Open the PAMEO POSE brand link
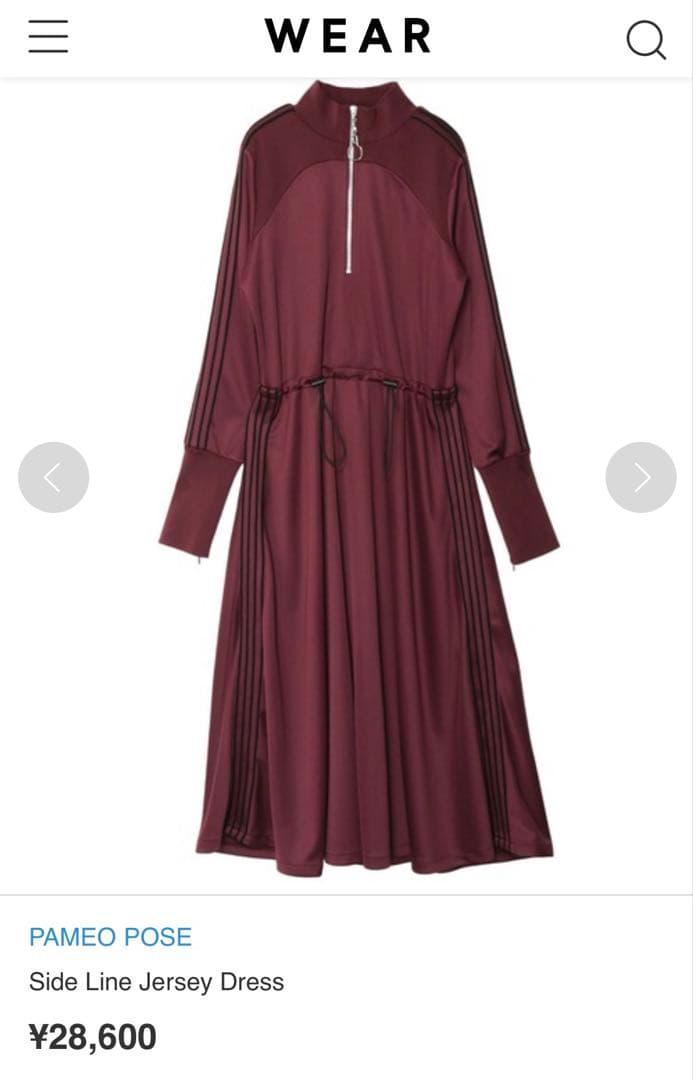The image size is (693, 1080). click(110, 937)
